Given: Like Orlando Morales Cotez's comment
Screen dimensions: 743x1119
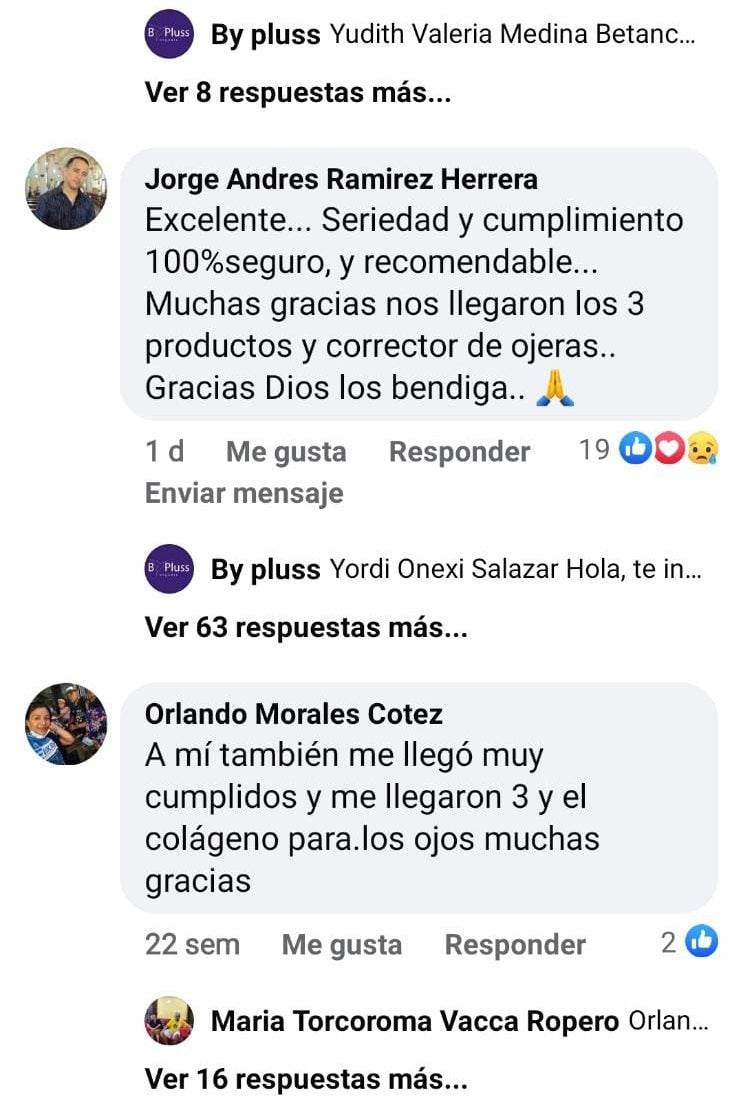Looking at the screenshot, I should click(x=342, y=945).
